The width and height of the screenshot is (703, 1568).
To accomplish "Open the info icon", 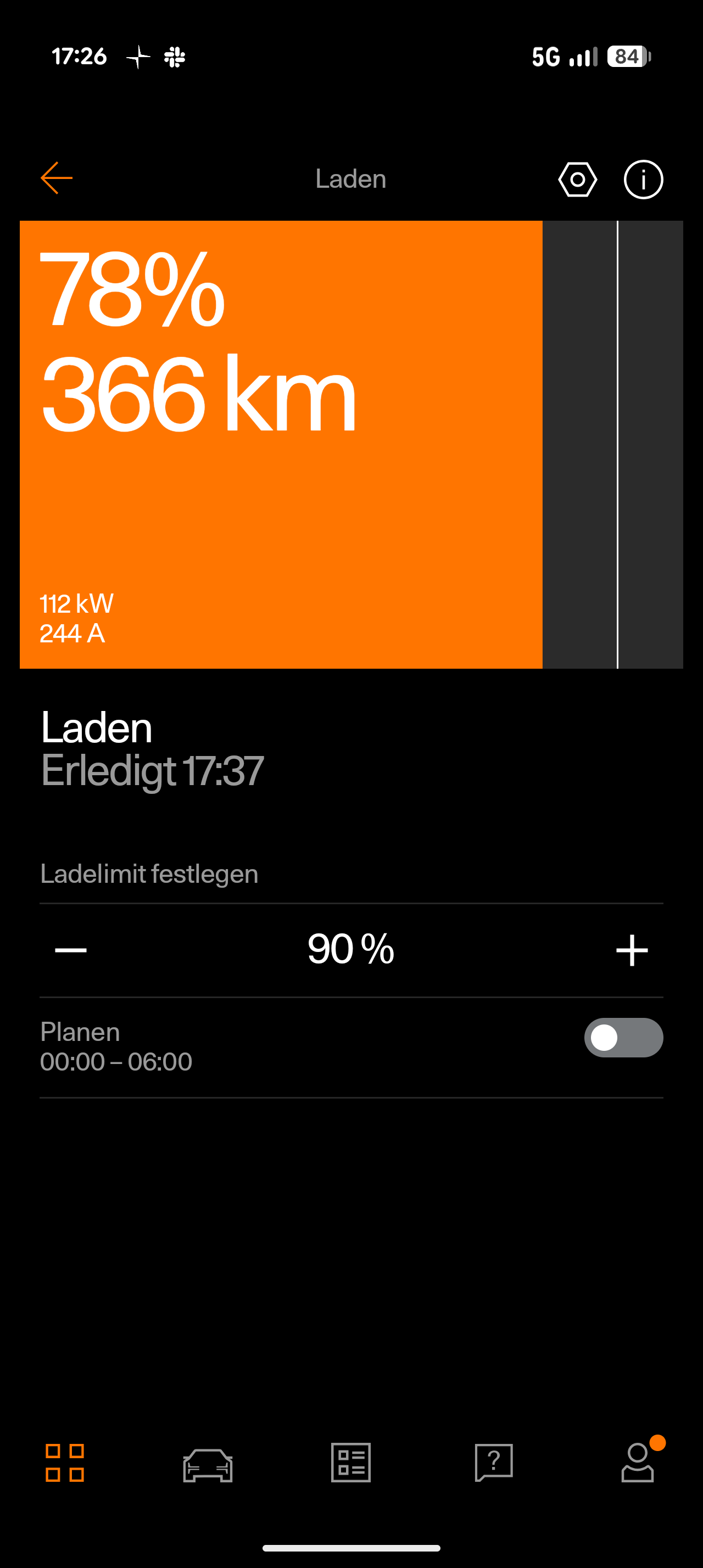I will [x=643, y=180].
